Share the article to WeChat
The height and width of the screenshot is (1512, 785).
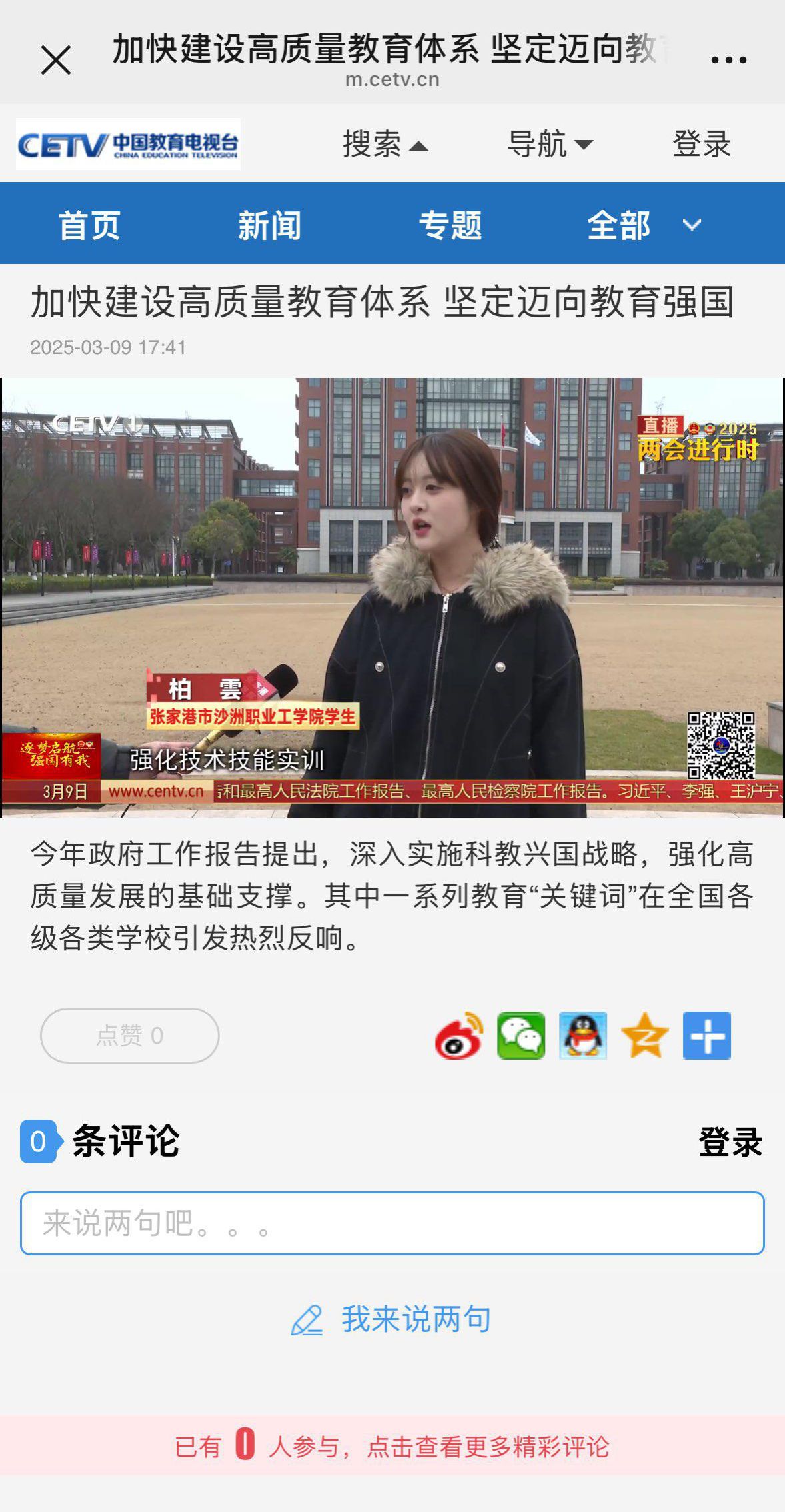(521, 1035)
